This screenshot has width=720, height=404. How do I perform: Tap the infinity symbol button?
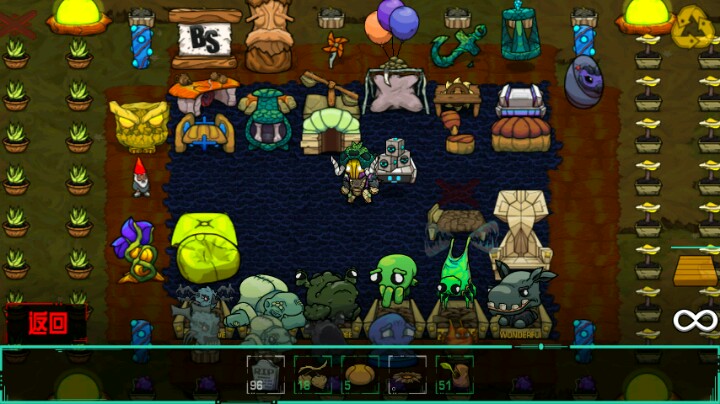(695, 321)
